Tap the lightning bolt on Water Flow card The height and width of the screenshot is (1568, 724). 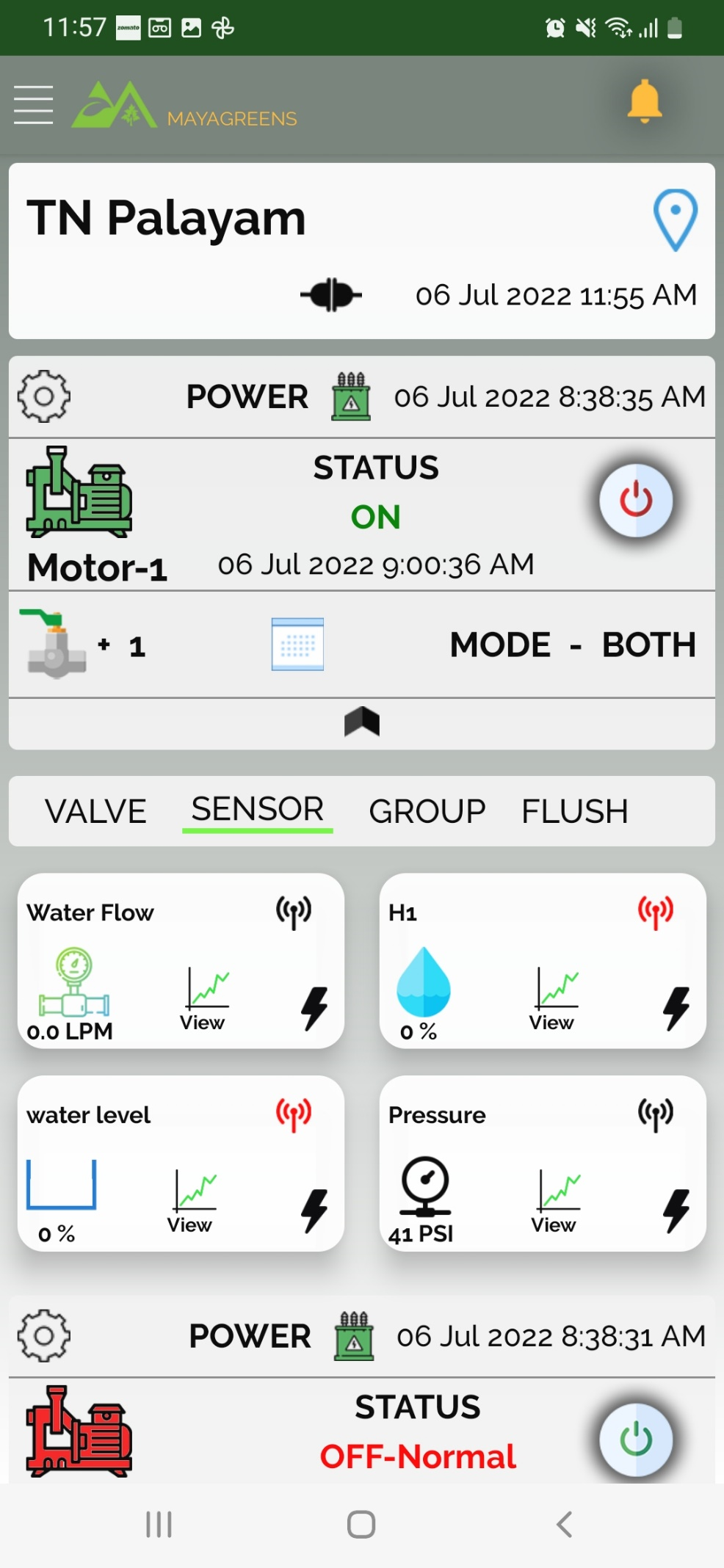(315, 1008)
